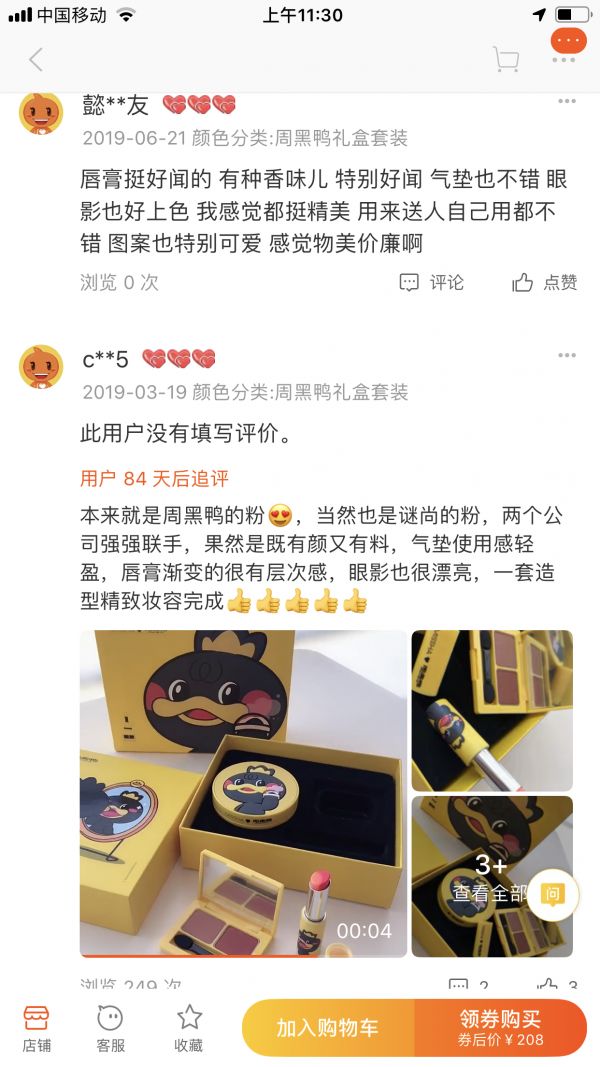Go back using the top-left arrow

click(36, 60)
